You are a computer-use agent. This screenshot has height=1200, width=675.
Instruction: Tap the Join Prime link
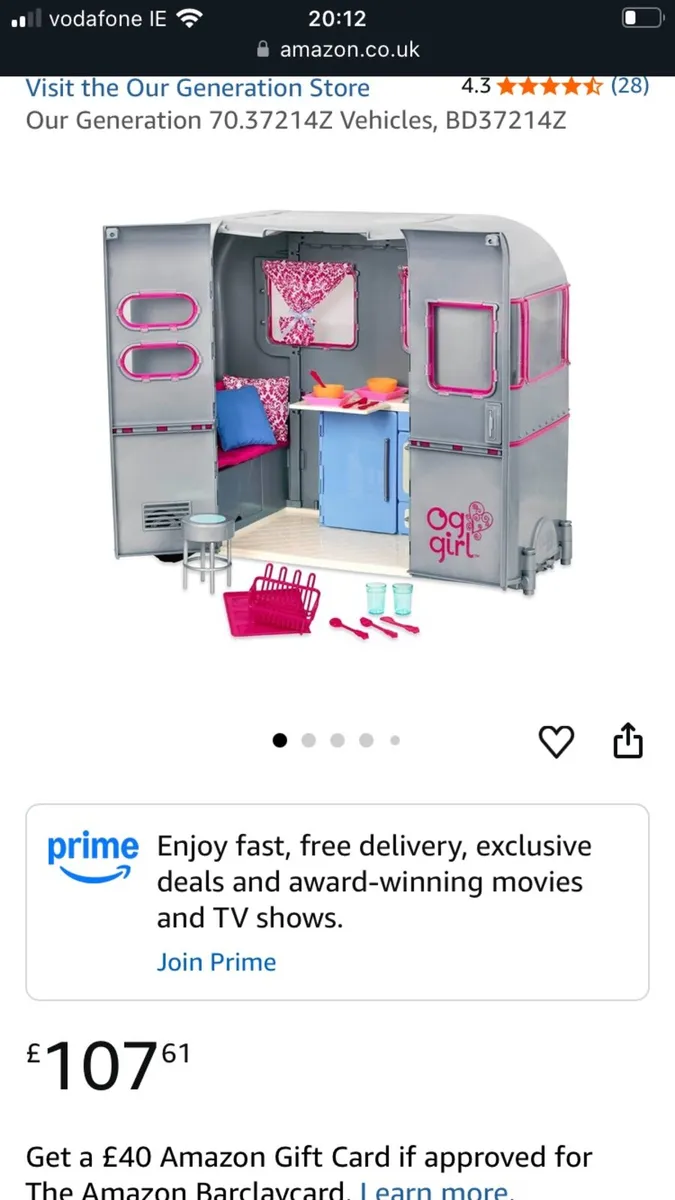coord(216,962)
